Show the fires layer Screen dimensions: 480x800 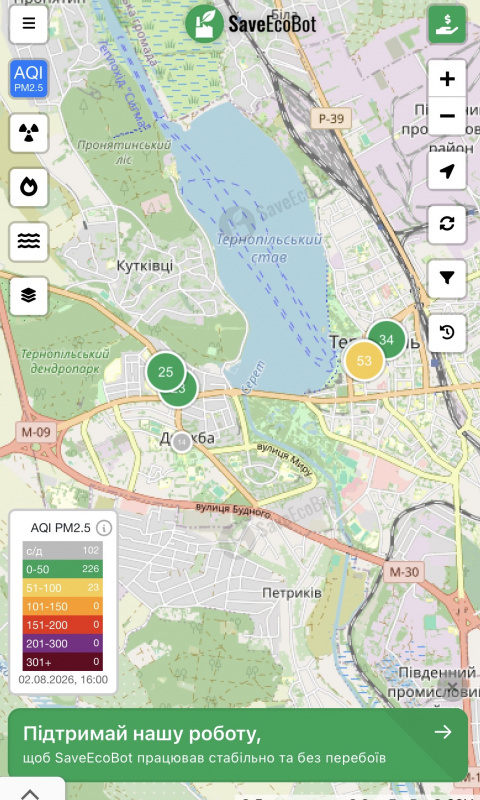click(x=29, y=187)
